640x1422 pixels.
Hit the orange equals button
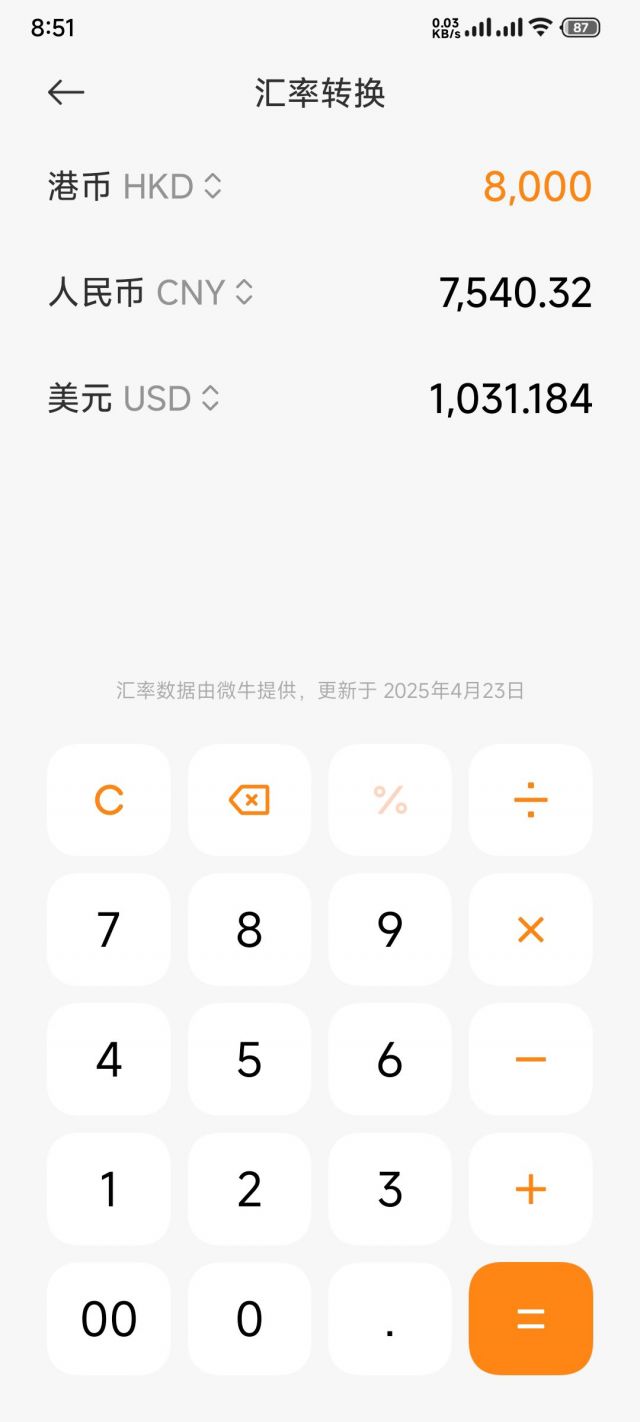click(x=531, y=1318)
